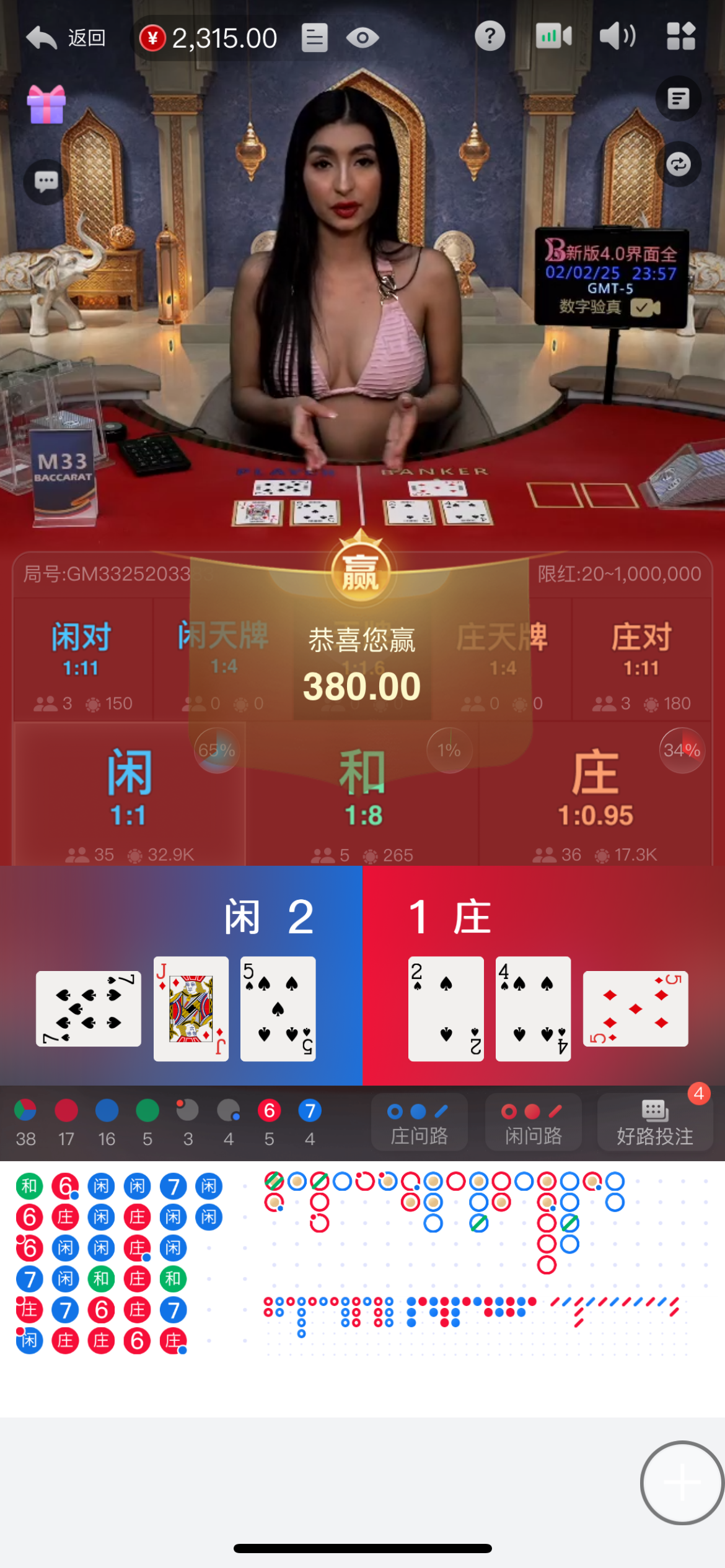Mute the sound speaker icon
The width and height of the screenshot is (725, 1568).
click(617, 37)
